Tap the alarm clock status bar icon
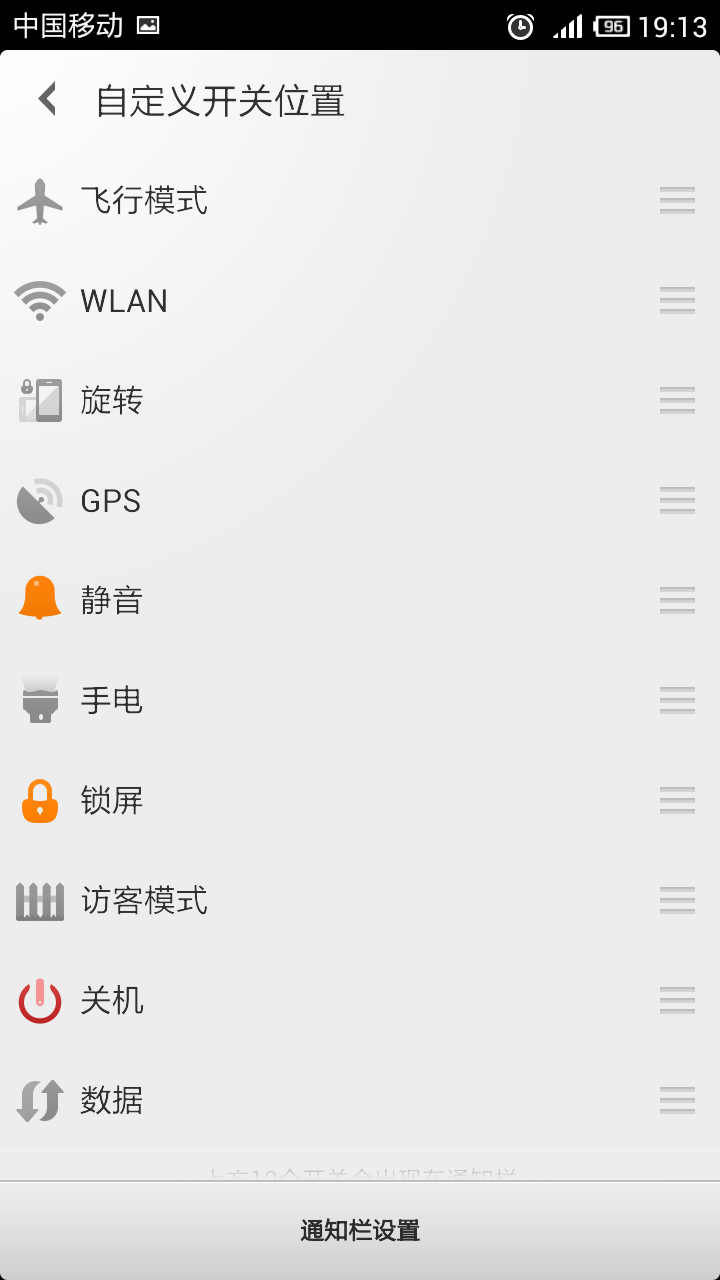 click(x=520, y=25)
